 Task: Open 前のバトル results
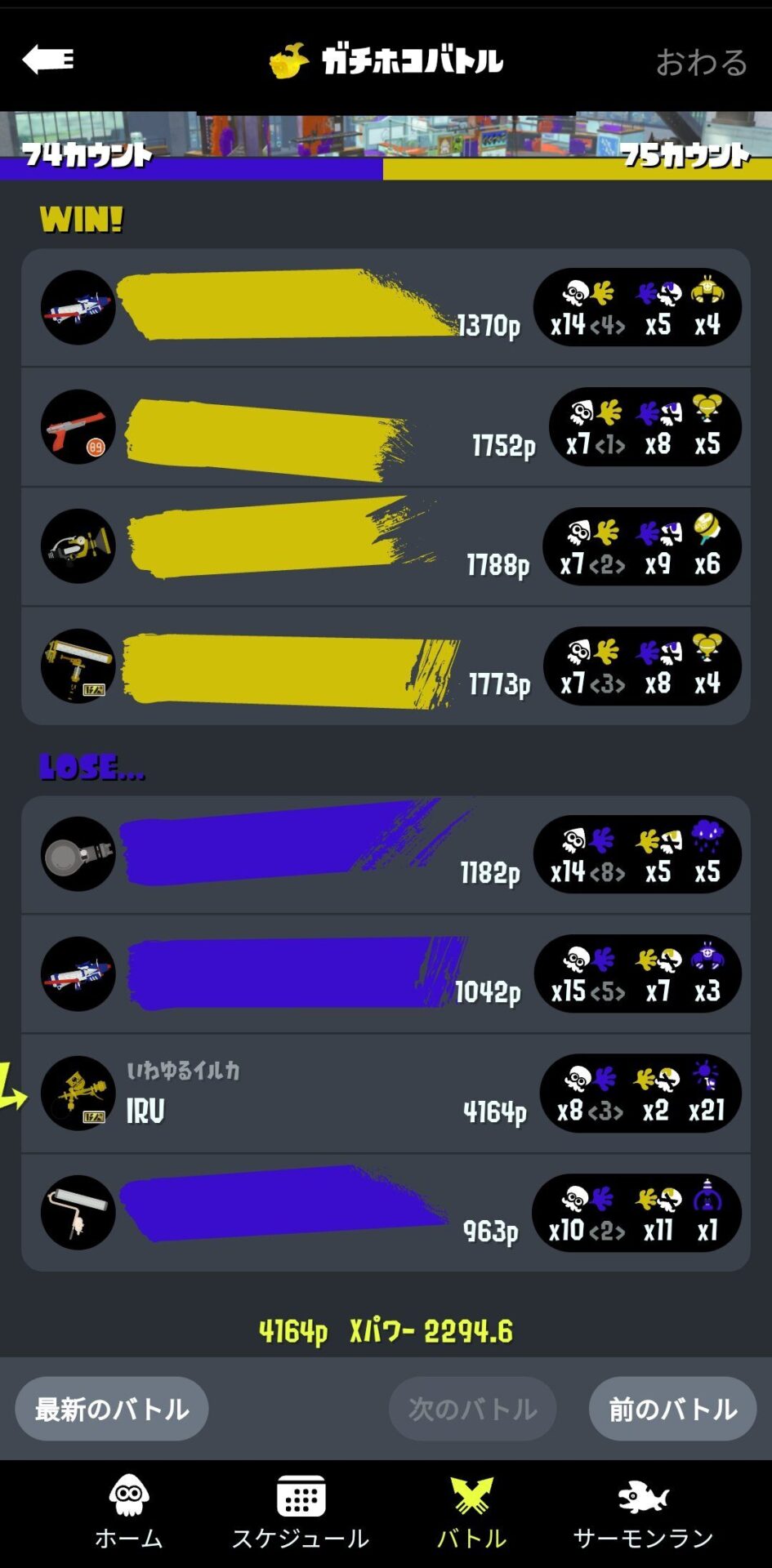(x=672, y=1409)
